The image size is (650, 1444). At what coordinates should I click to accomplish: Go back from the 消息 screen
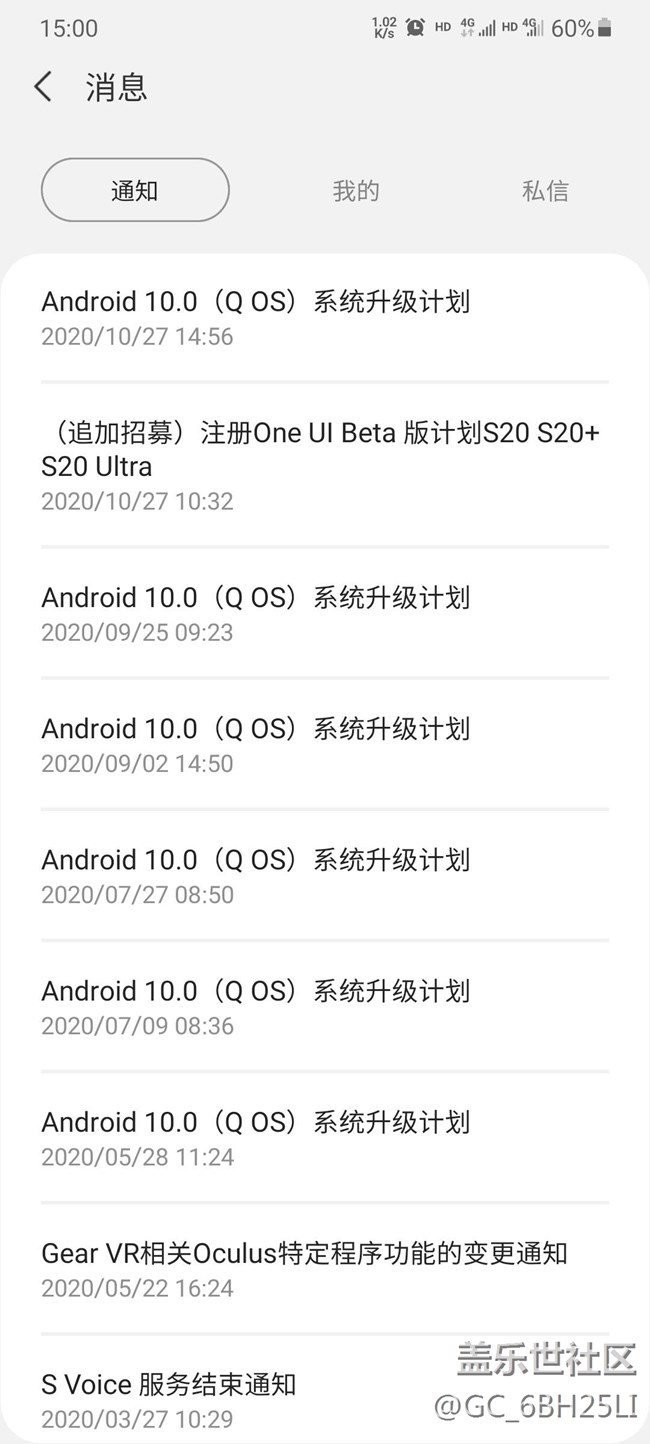(x=43, y=87)
